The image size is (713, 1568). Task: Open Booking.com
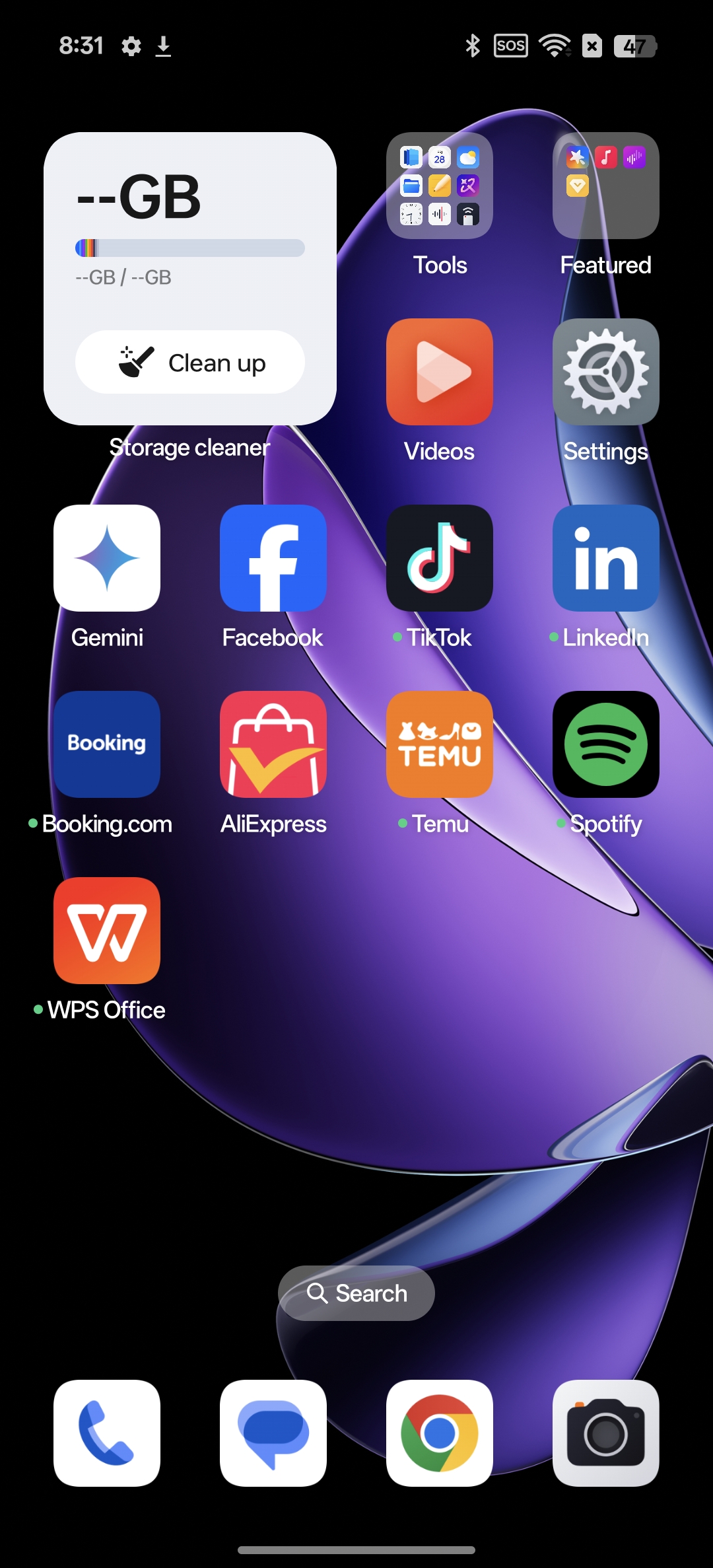click(x=107, y=744)
